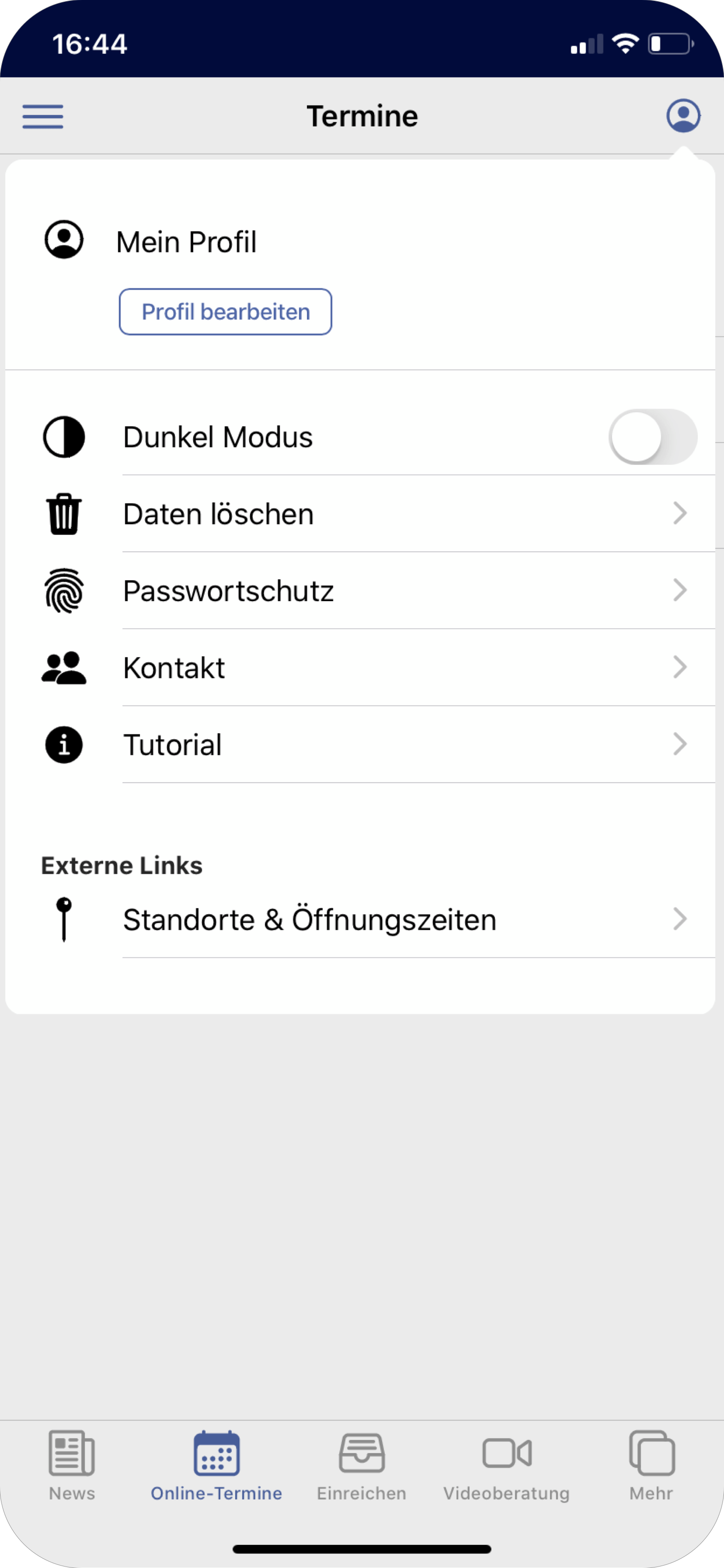
Task: Enable the Dunkel Modus switch
Action: [652, 437]
